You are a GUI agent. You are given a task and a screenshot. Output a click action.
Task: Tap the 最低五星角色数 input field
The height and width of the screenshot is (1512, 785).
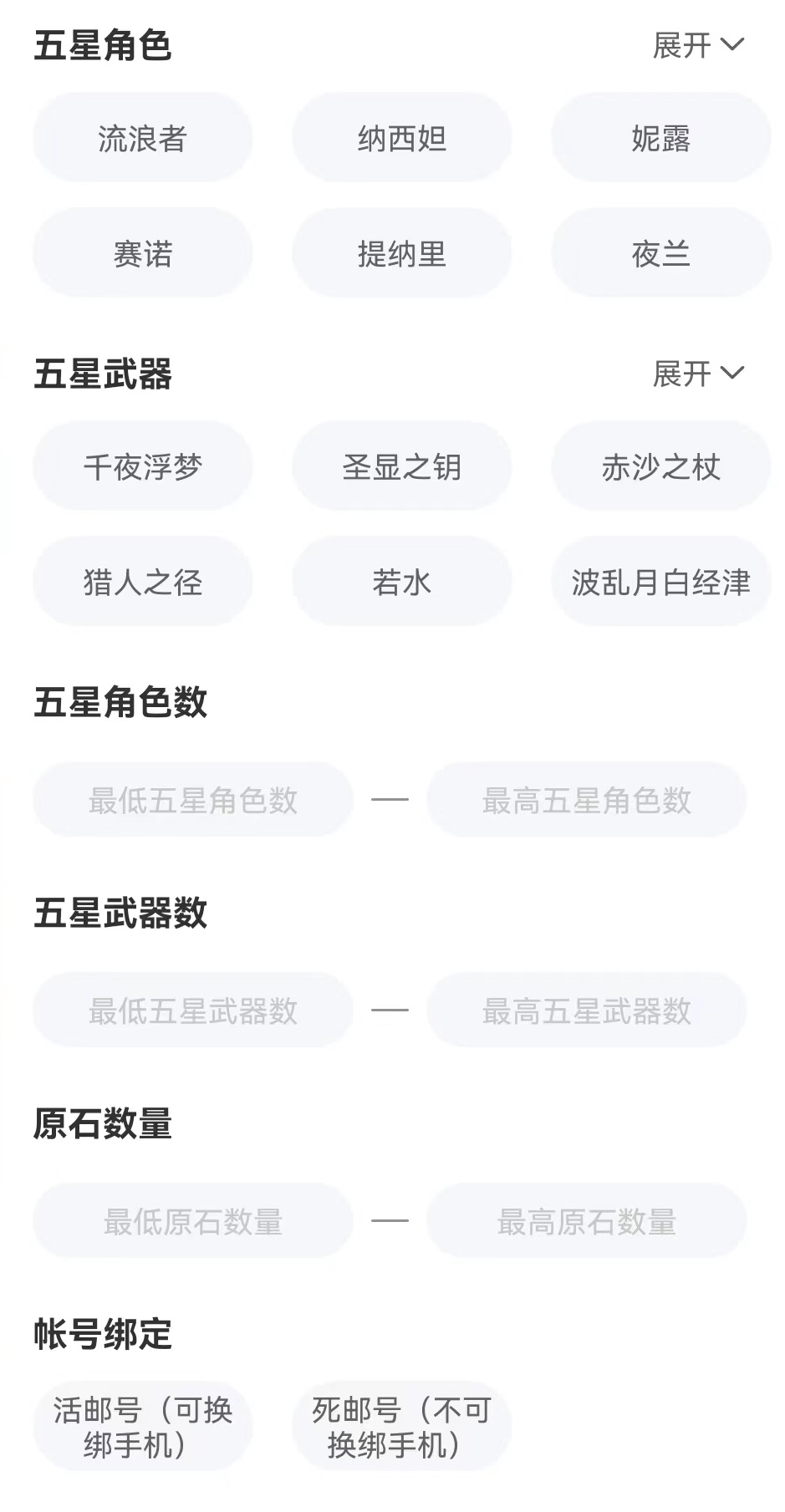point(193,800)
